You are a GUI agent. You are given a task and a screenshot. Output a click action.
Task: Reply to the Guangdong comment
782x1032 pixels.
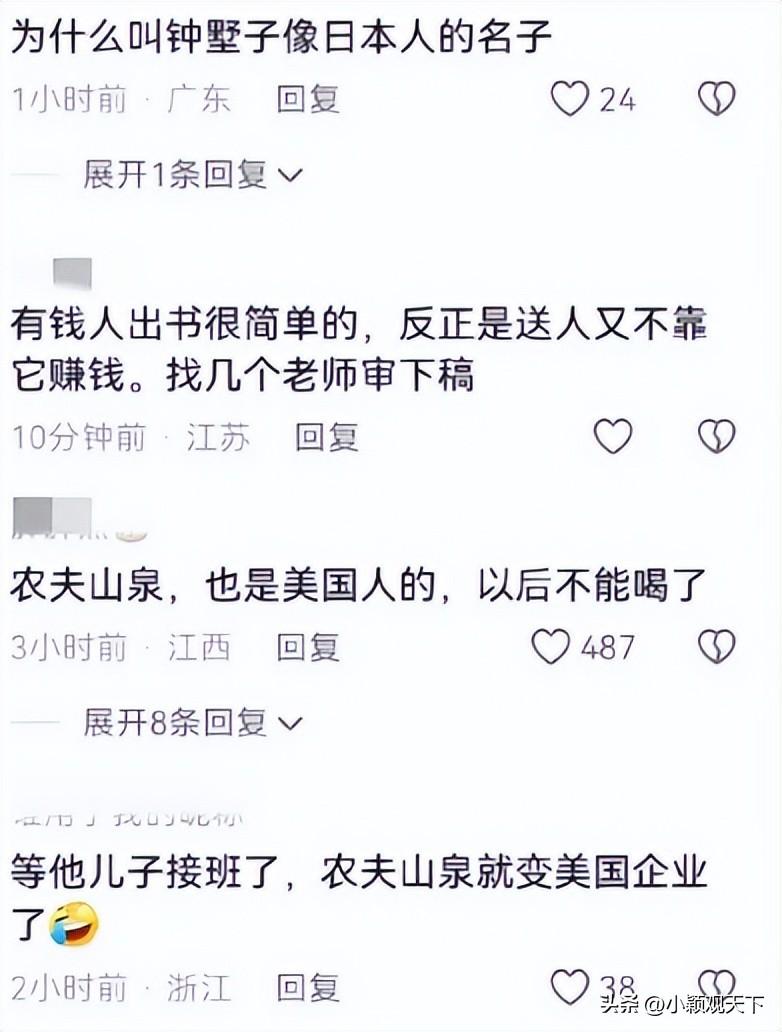[308, 98]
